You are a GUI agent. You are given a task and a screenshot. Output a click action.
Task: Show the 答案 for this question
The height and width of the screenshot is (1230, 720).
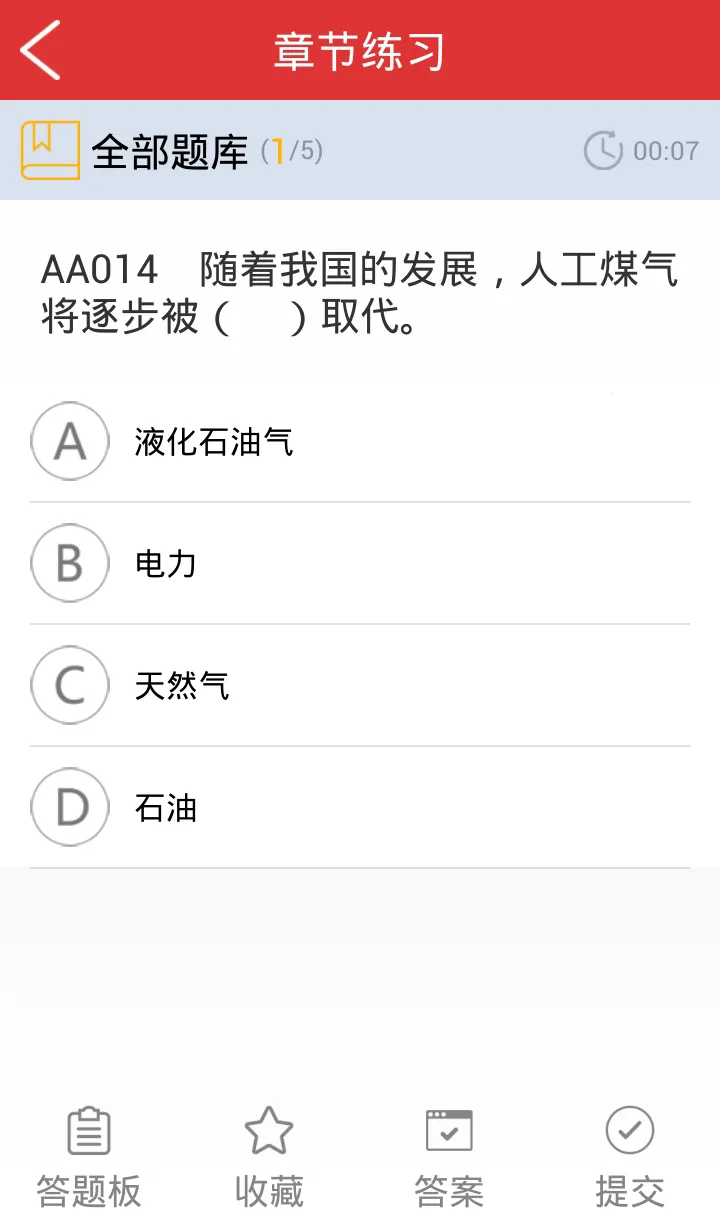tap(449, 1158)
